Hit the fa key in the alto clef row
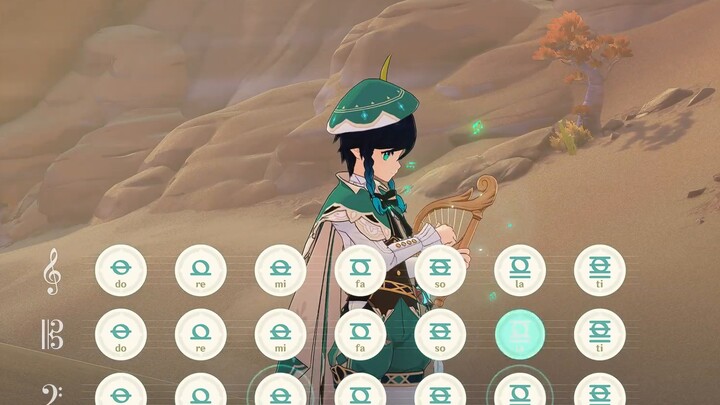720x405 pixels. click(360, 334)
